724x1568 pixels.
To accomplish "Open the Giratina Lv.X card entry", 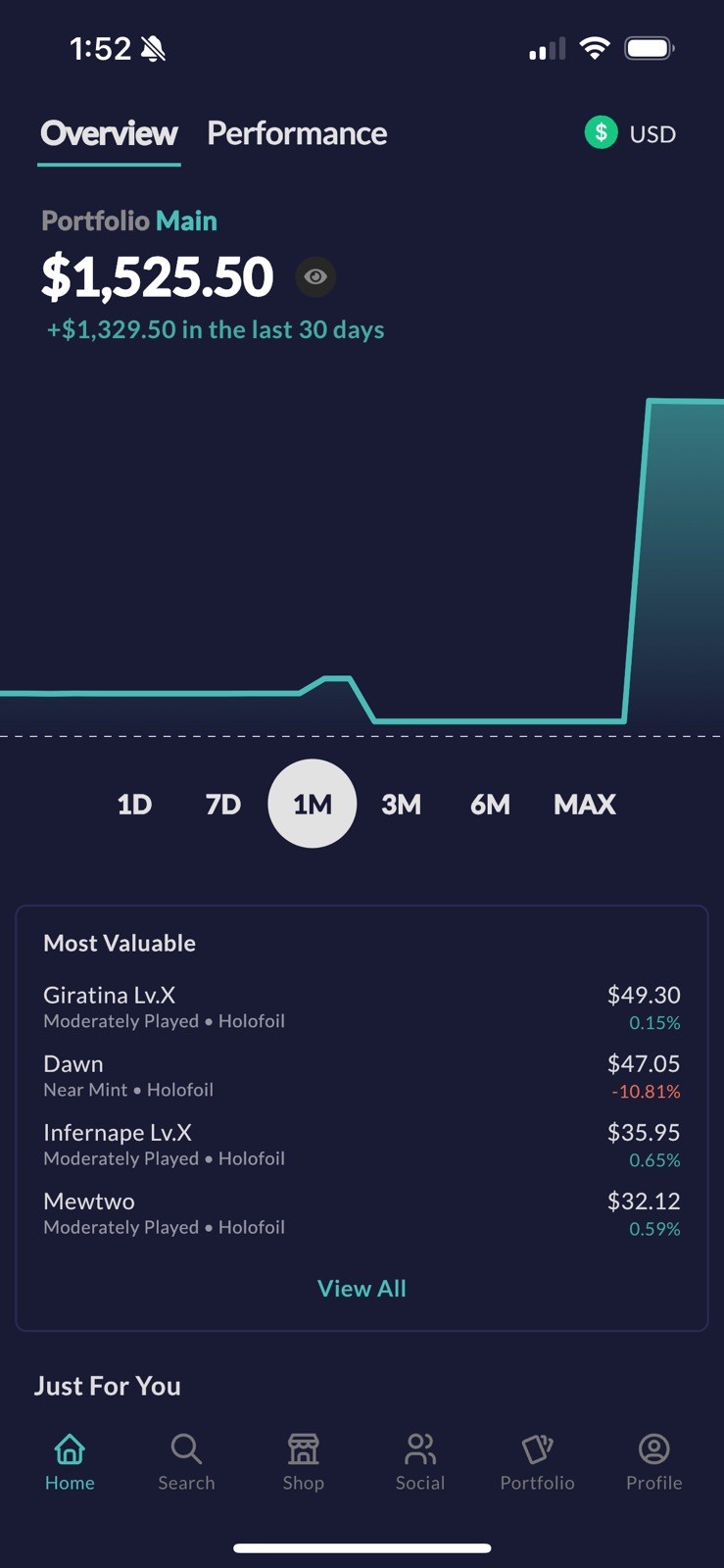I will point(361,1006).
